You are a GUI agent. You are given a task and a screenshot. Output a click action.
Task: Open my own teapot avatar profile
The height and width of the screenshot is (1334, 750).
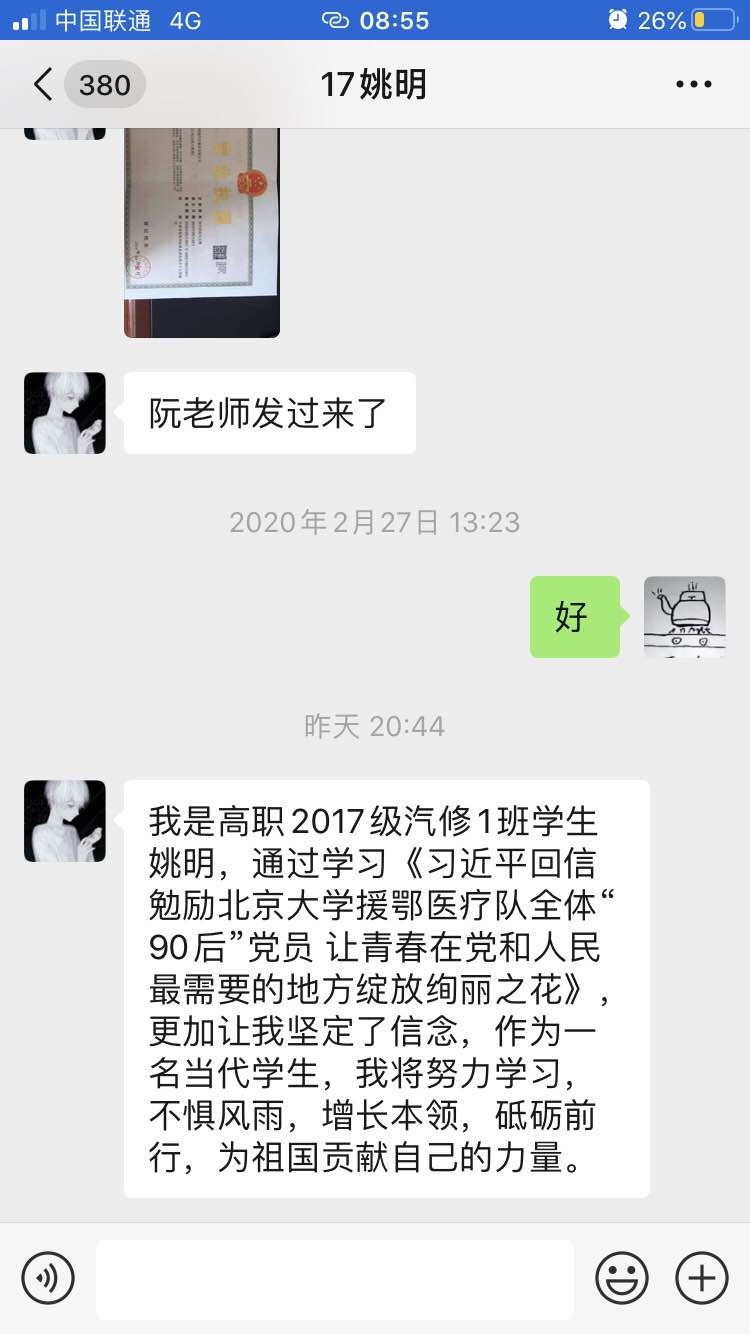(x=685, y=617)
